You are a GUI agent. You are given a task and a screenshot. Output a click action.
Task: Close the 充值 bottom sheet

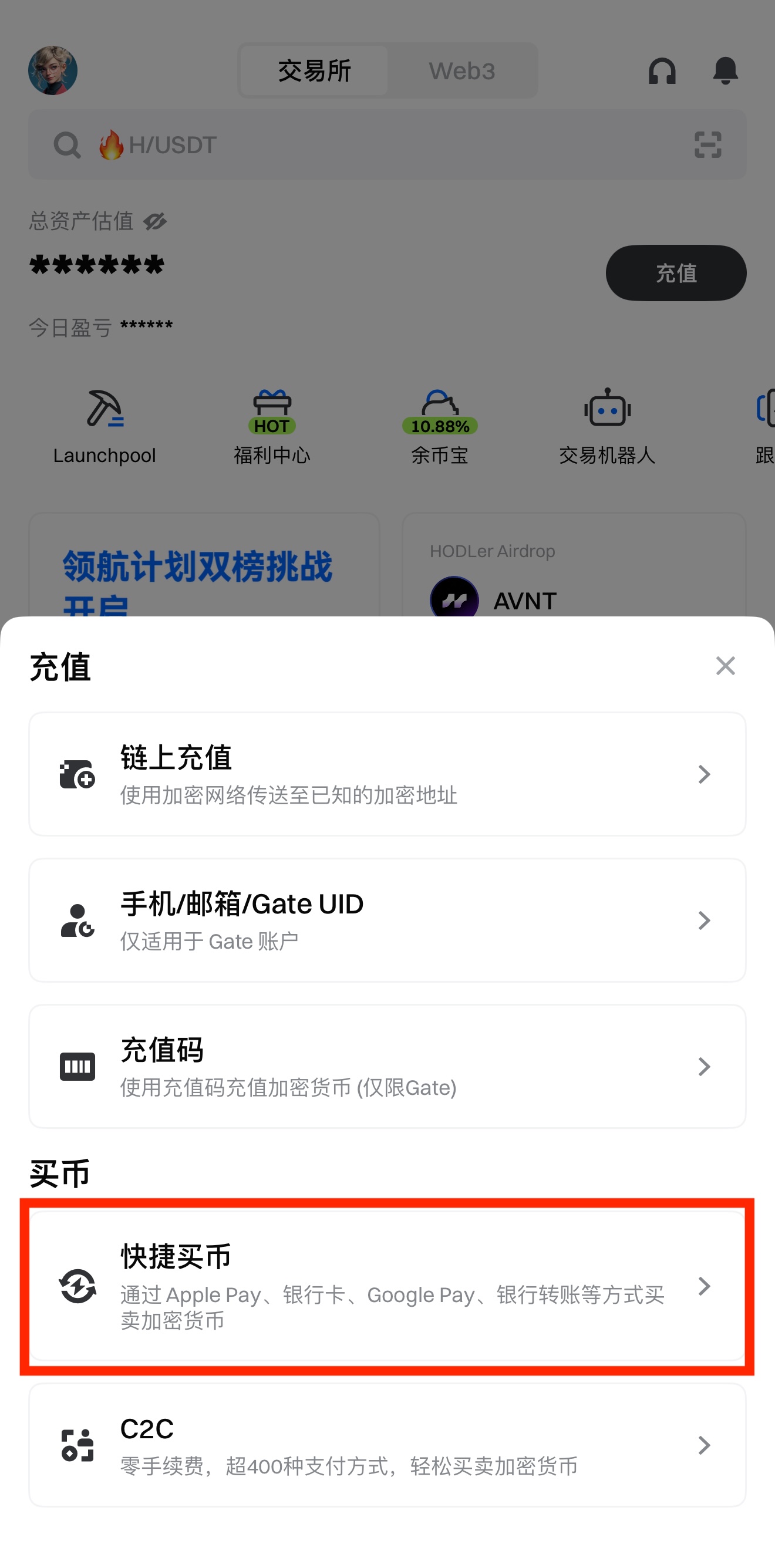point(725,666)
